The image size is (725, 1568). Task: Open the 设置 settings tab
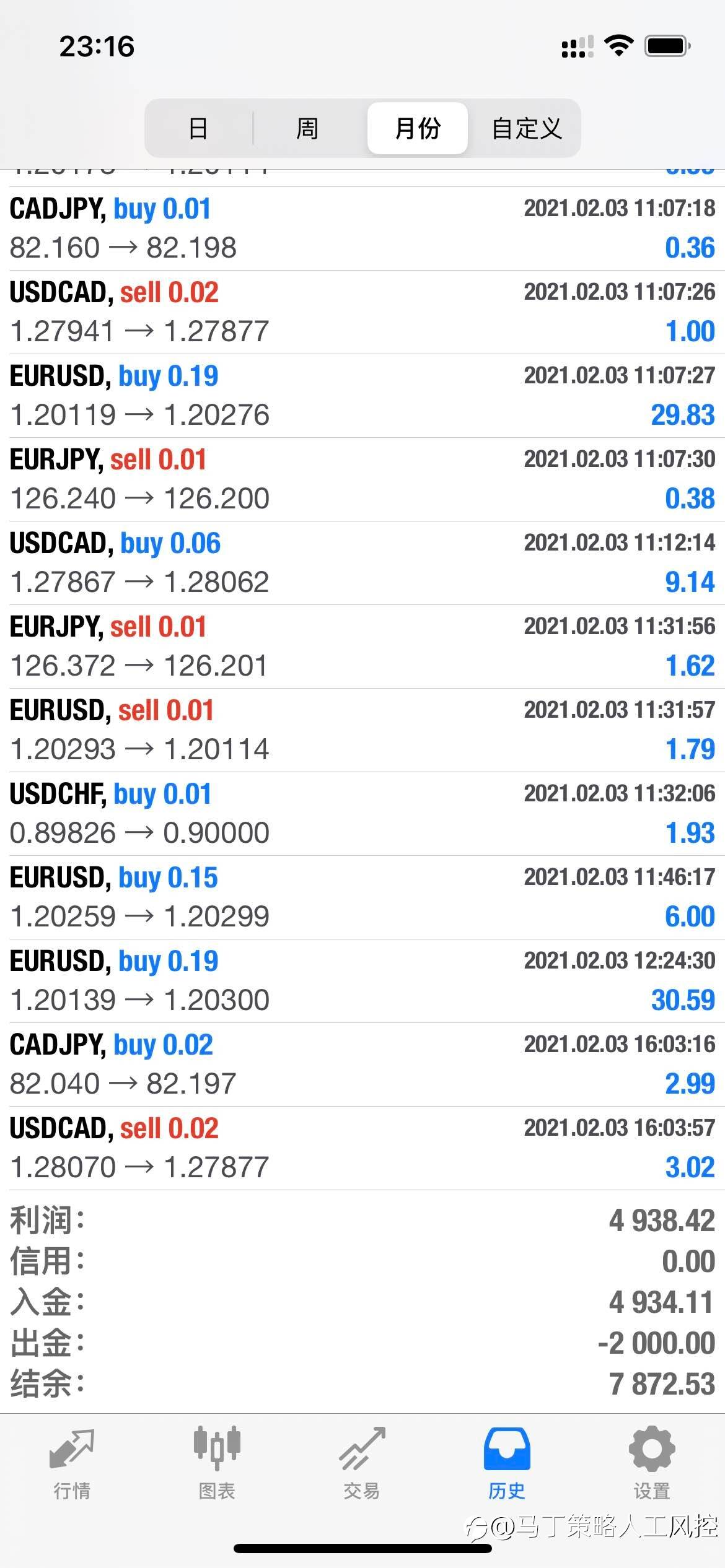click(x=652, y=1464)
